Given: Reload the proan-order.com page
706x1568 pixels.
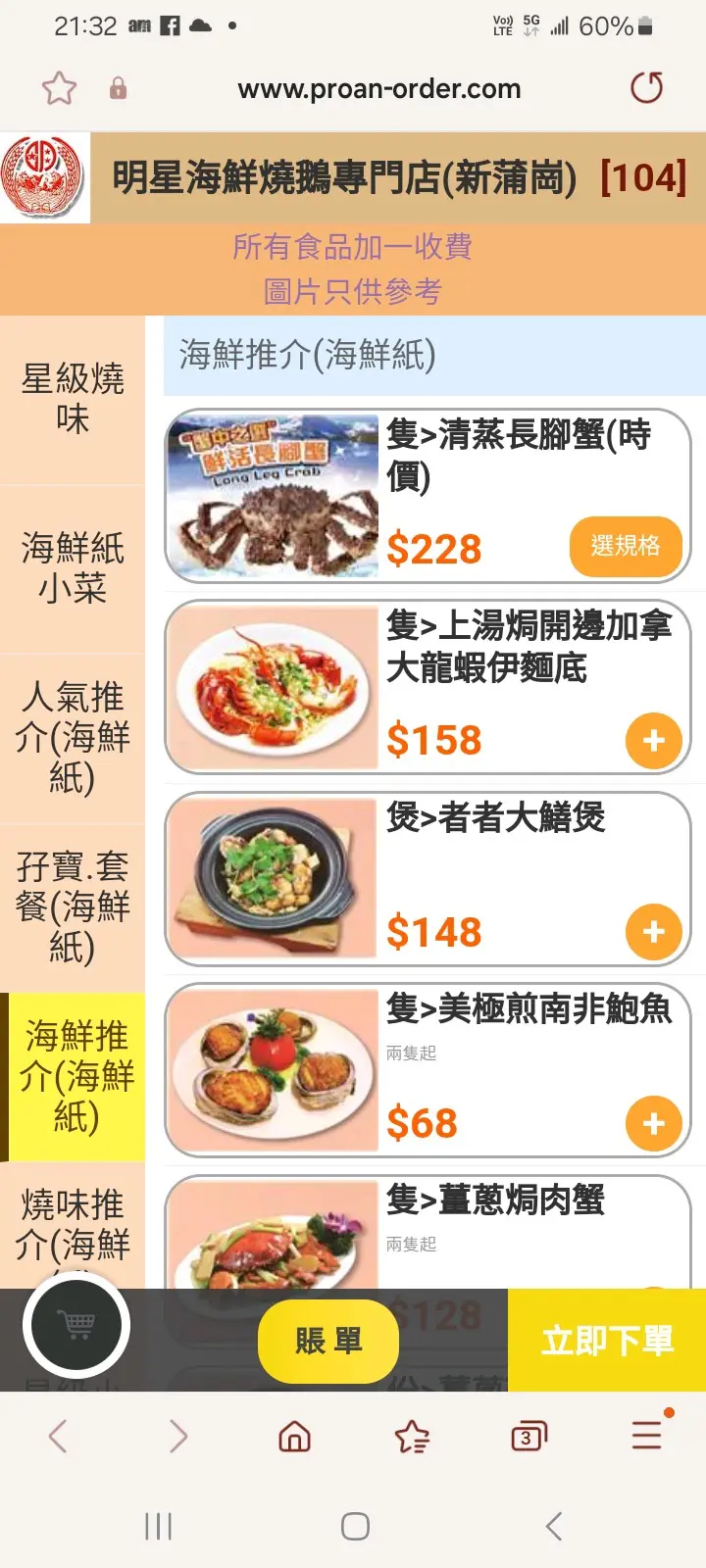Looking at the screenshot, I should point(646,88).
